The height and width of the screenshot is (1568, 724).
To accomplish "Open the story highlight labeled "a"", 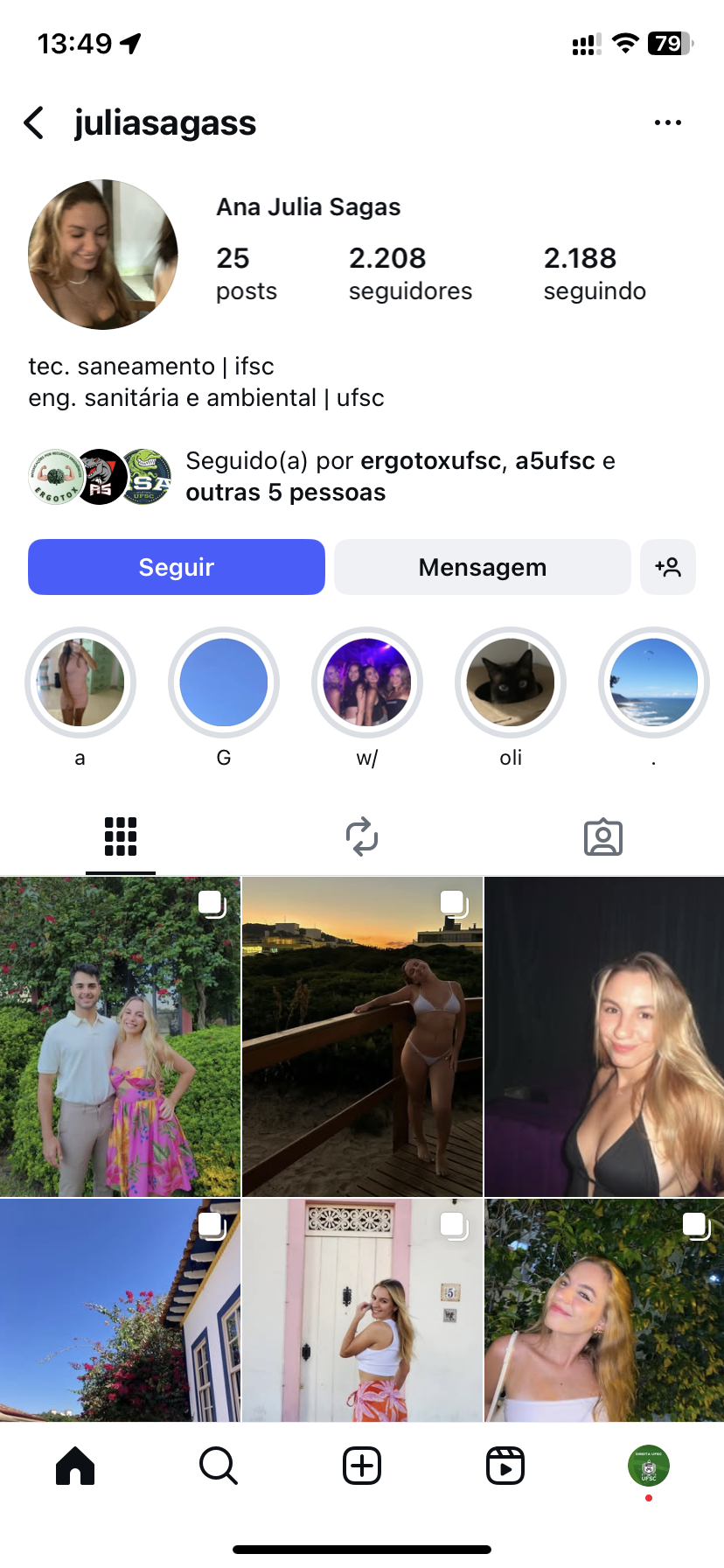I will coord(80,682).
